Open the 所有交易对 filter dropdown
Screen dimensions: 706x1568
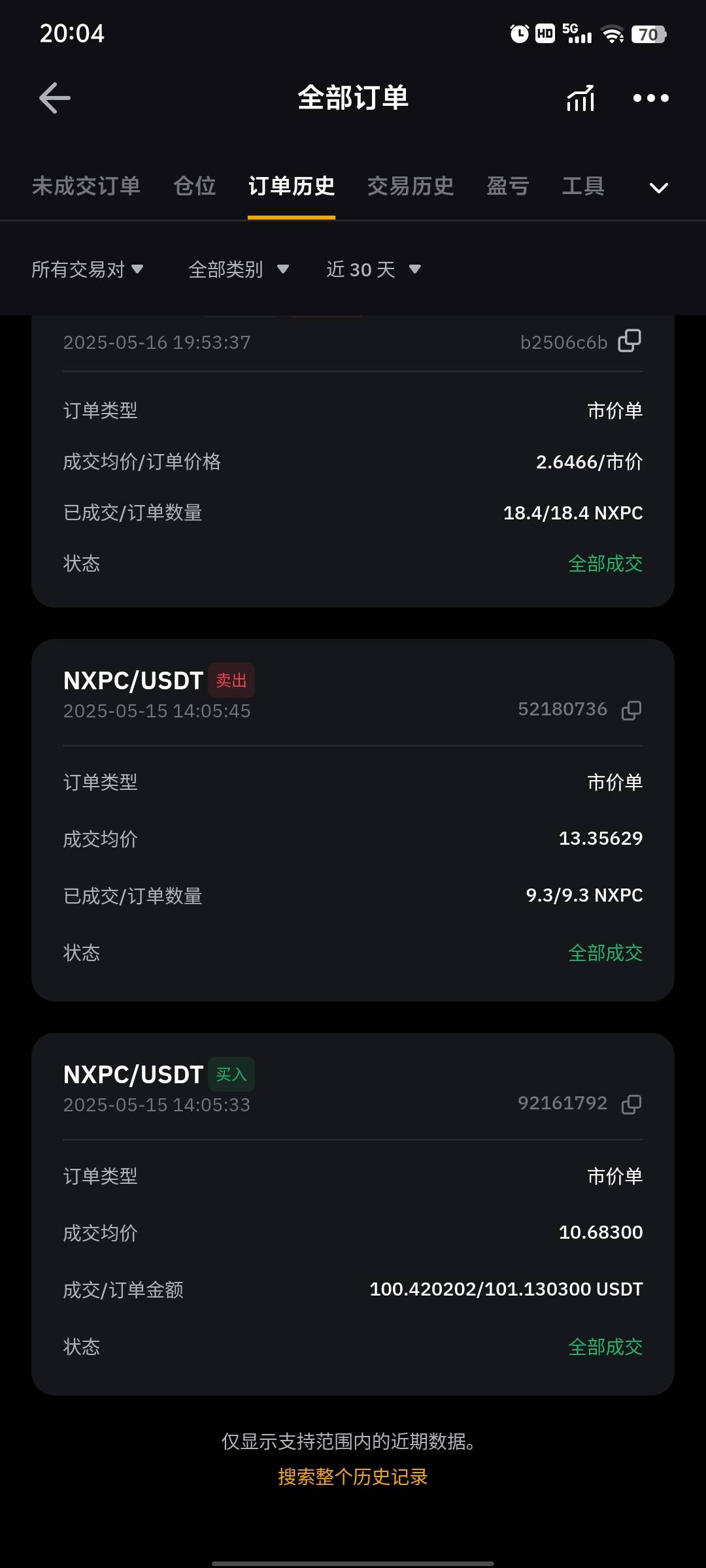(88, 269)
